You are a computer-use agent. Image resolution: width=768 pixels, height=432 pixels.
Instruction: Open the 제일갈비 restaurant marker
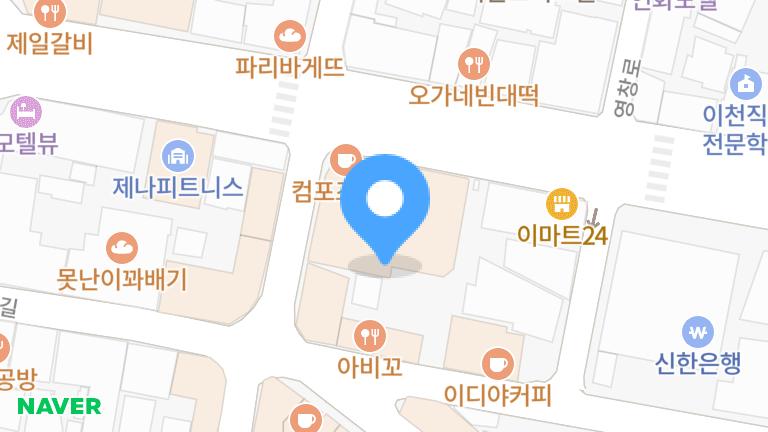(48, 13)
